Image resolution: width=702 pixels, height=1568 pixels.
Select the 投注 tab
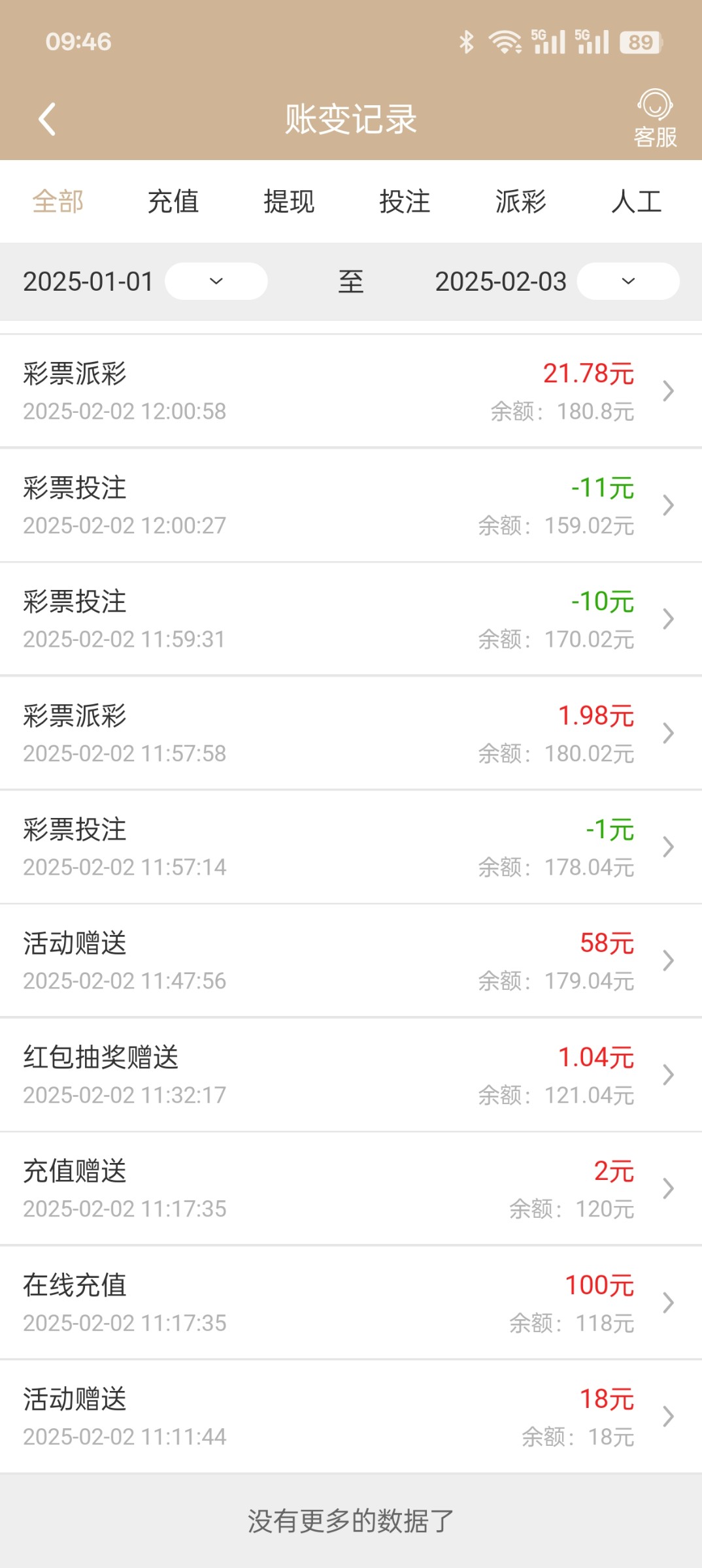405,201
